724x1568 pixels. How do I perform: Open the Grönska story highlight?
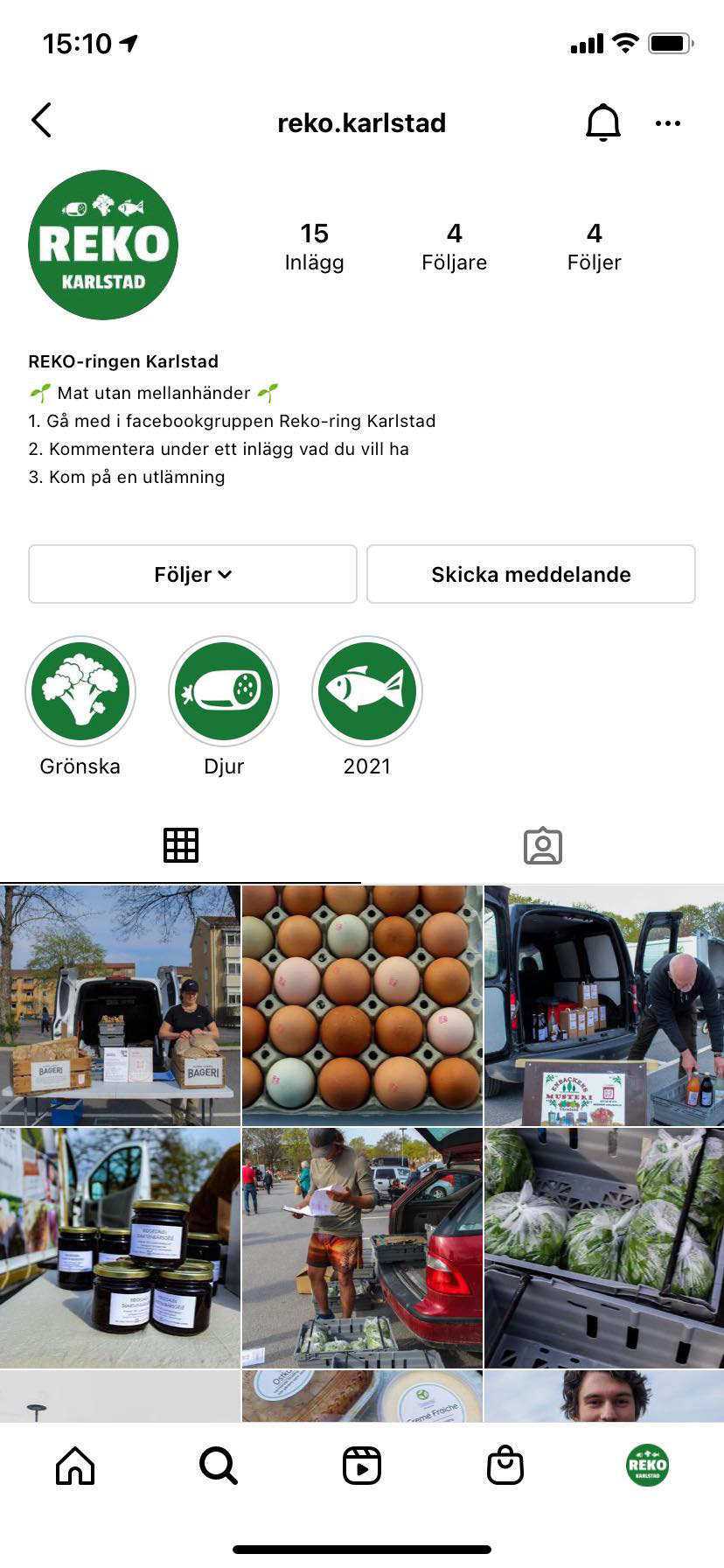80,691
